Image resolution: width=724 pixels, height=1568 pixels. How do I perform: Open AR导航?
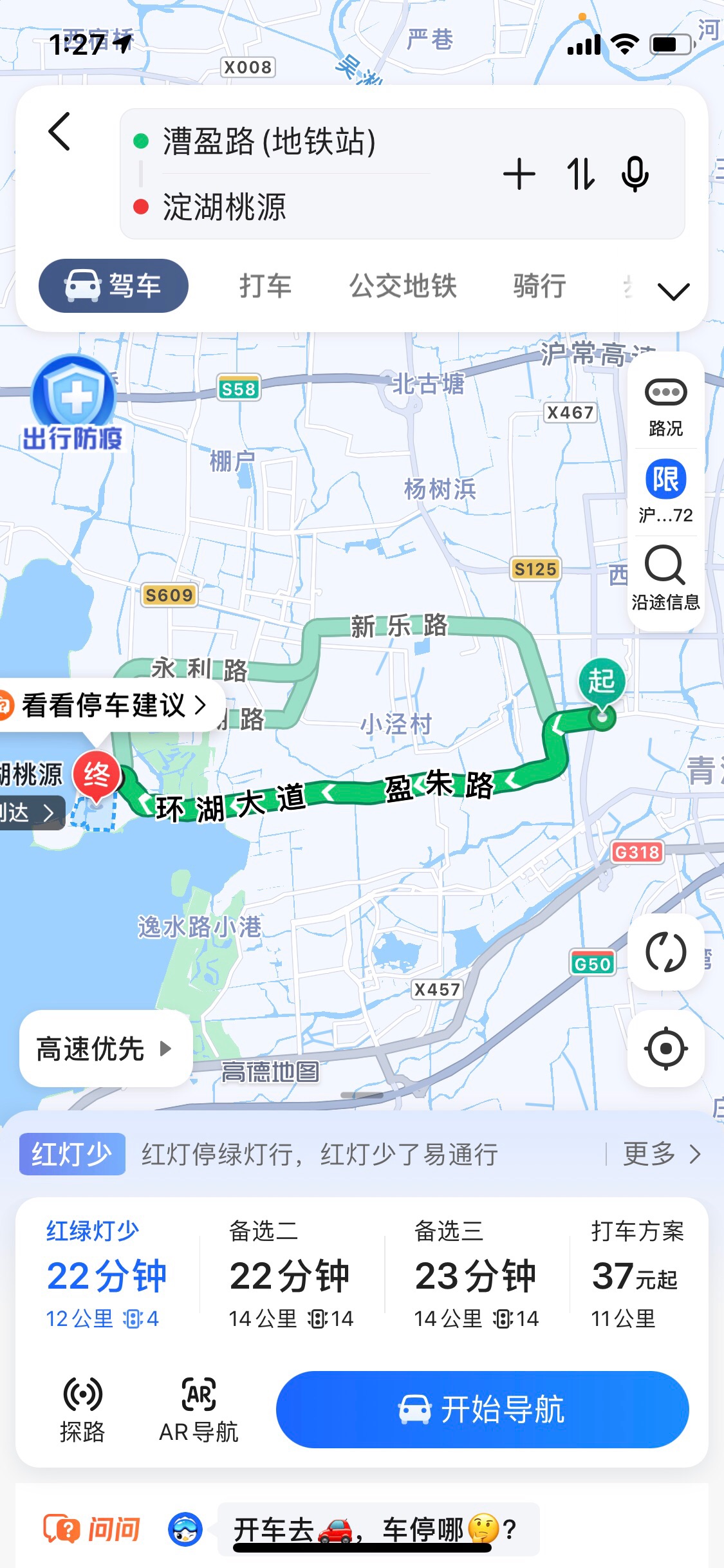pyautogui.click(x=199, y=1409)
